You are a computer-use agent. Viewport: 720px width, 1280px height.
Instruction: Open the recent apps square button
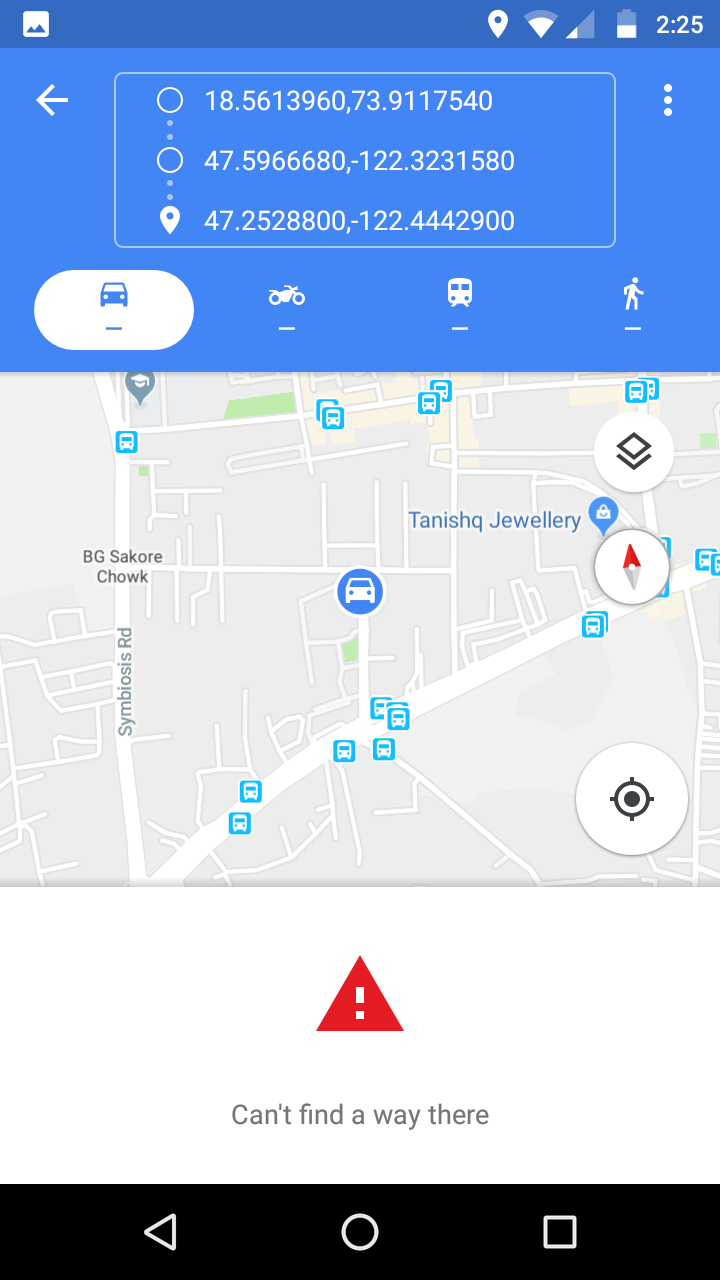(x=559, y=1232)
